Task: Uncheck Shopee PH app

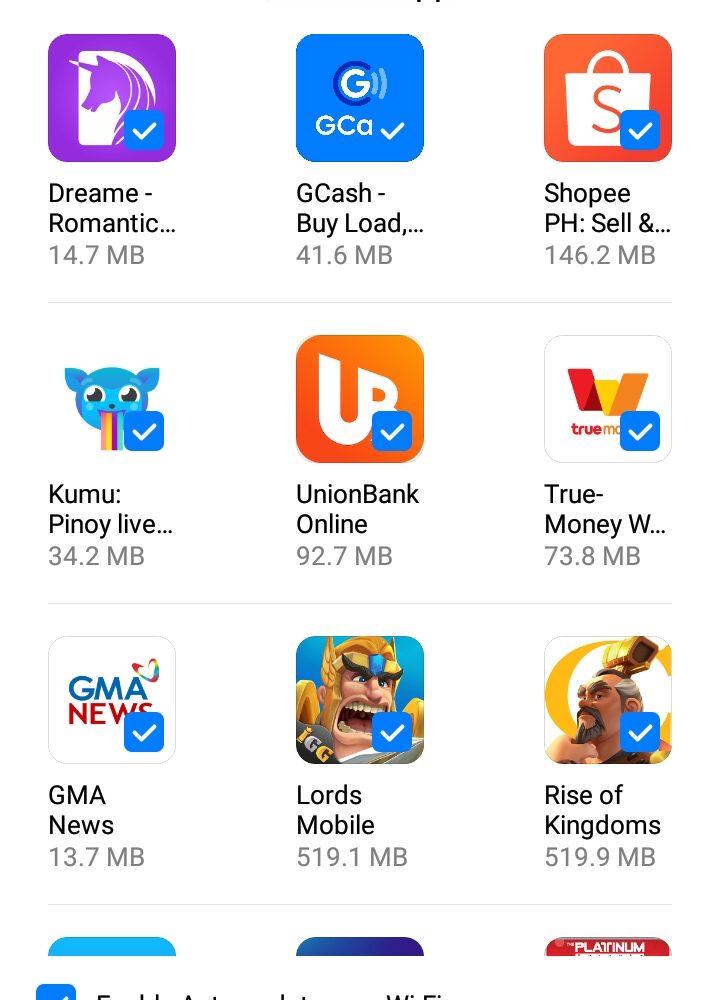Action: pos(640,131)
